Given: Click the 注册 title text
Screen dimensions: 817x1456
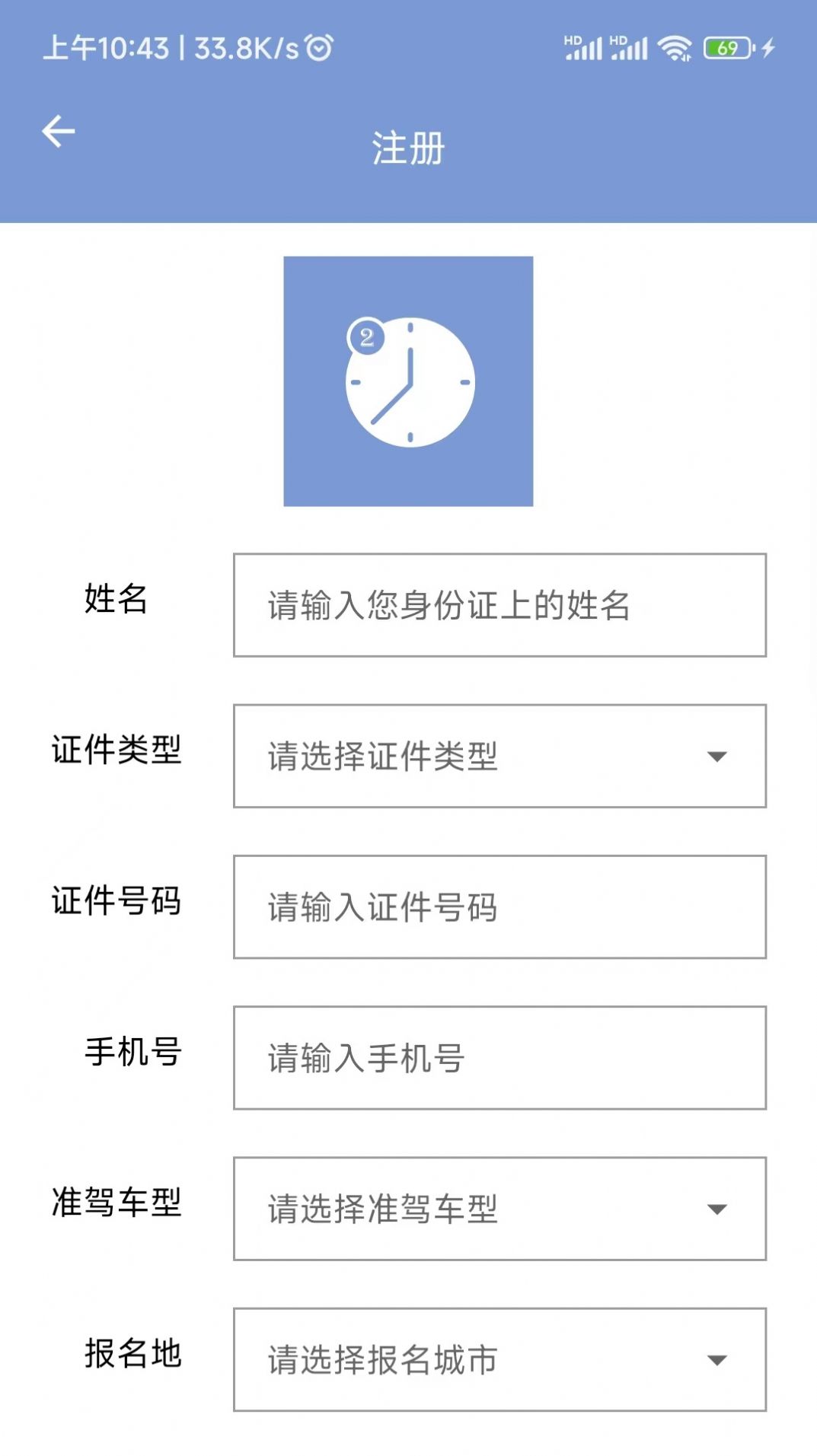Looking at the screenshot, I should coord(408,149).
